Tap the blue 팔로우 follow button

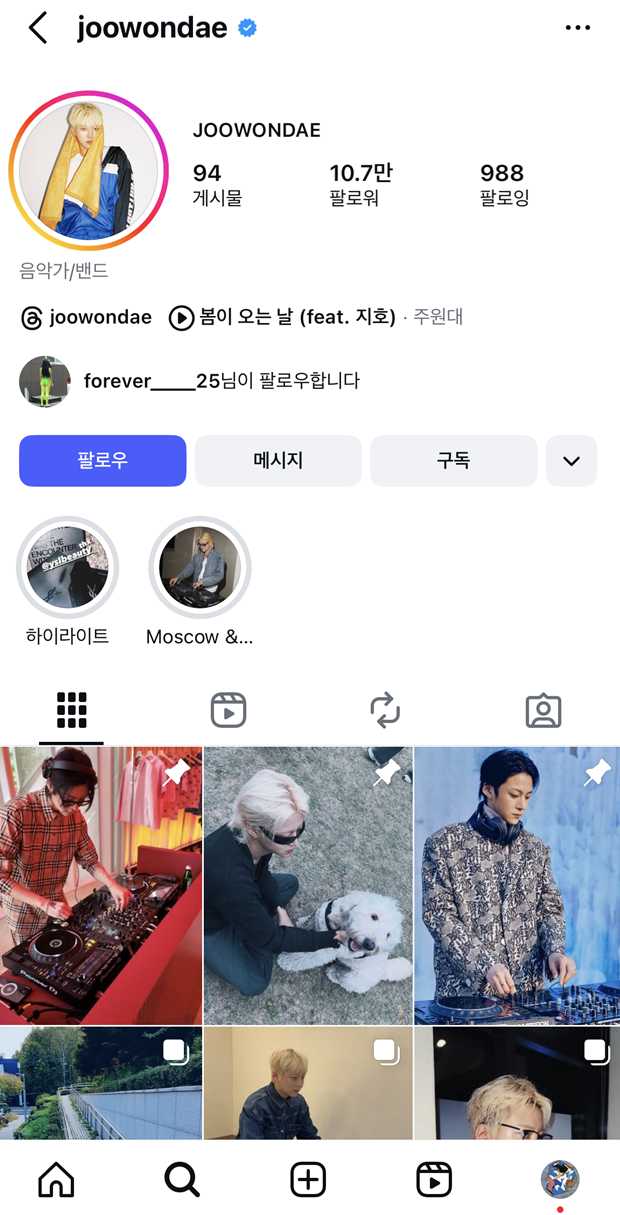(x=103, y=461)
